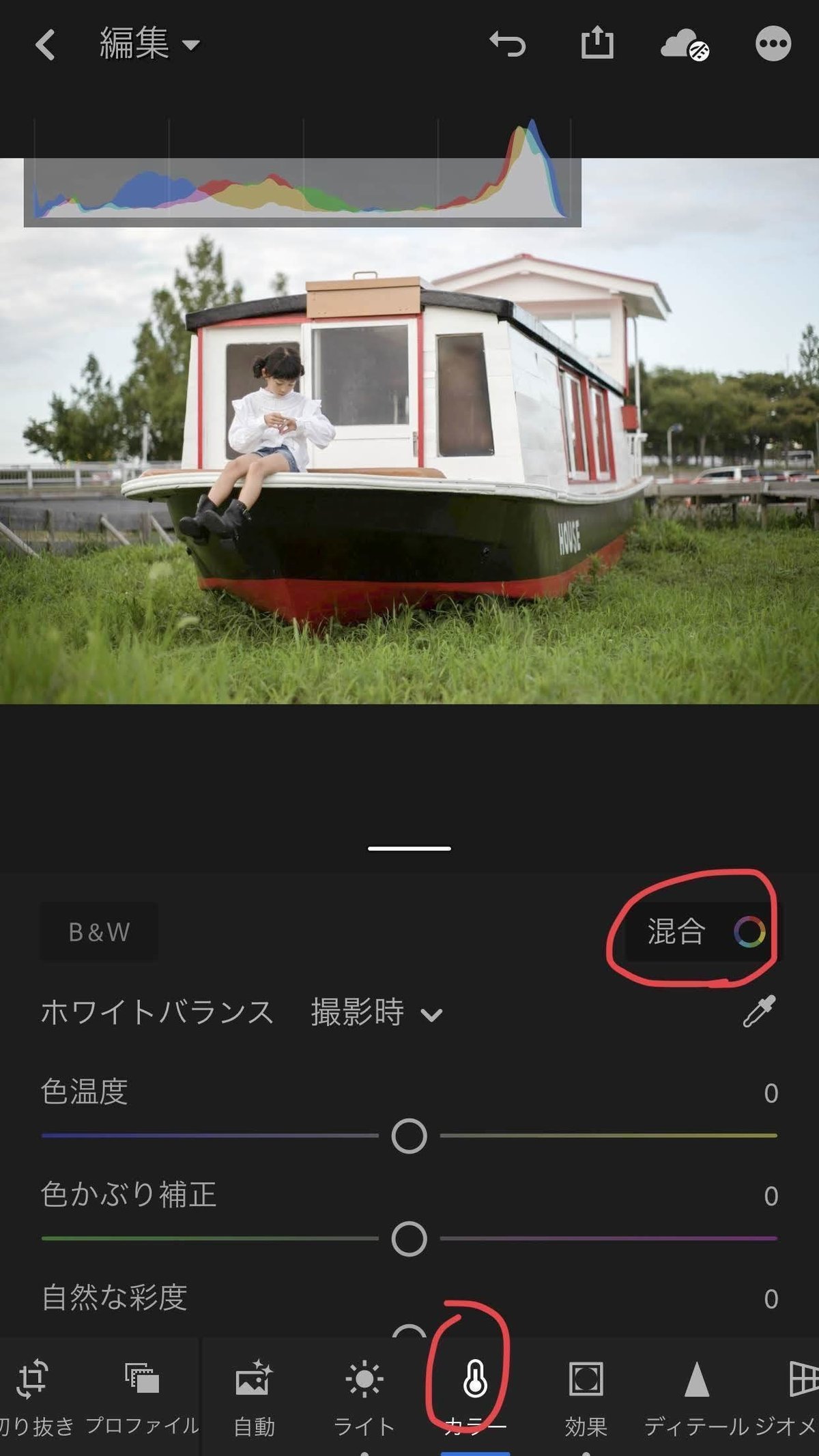Open the 混合 color mixer
The height and width of the screenshot is (1456, 819).
click(x=703, y=932)
